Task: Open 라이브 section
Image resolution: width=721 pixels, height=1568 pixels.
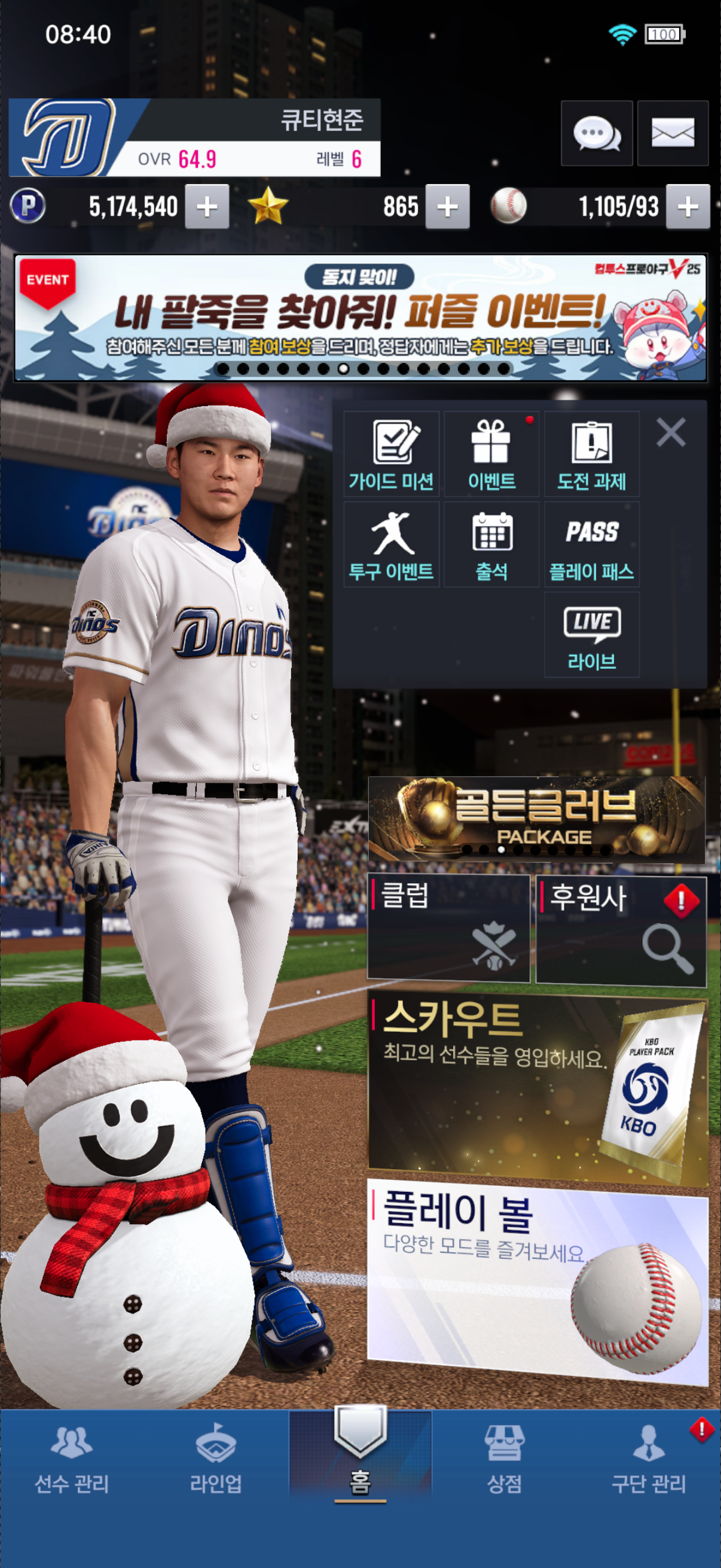Action: pyautogui.click(x=591, y=635)
